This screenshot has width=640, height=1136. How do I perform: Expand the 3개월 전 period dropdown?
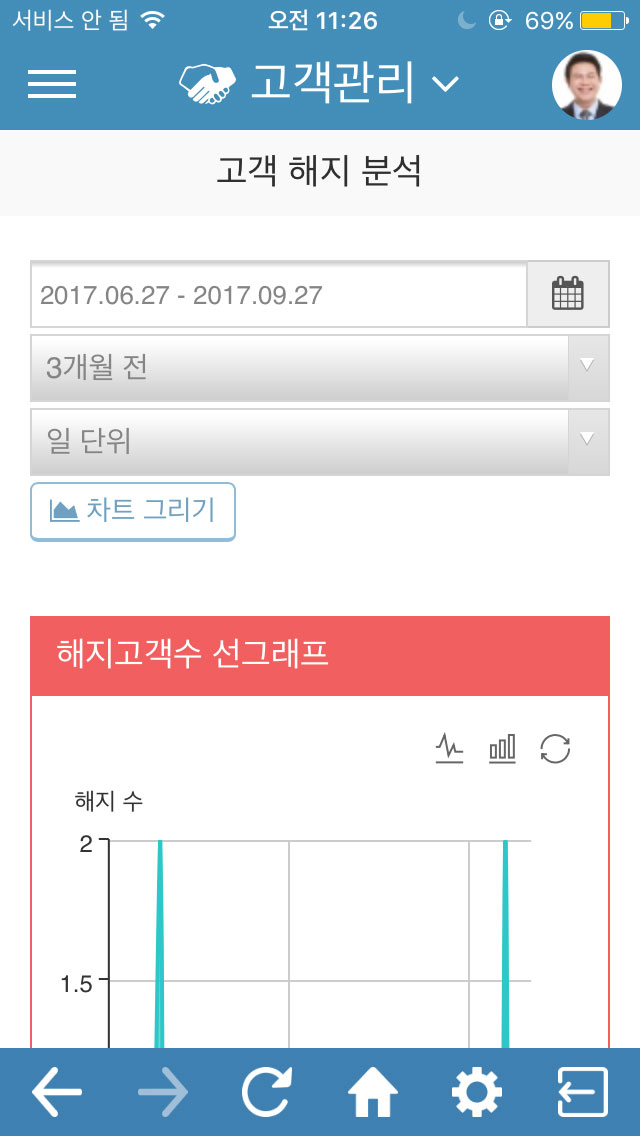320,368
